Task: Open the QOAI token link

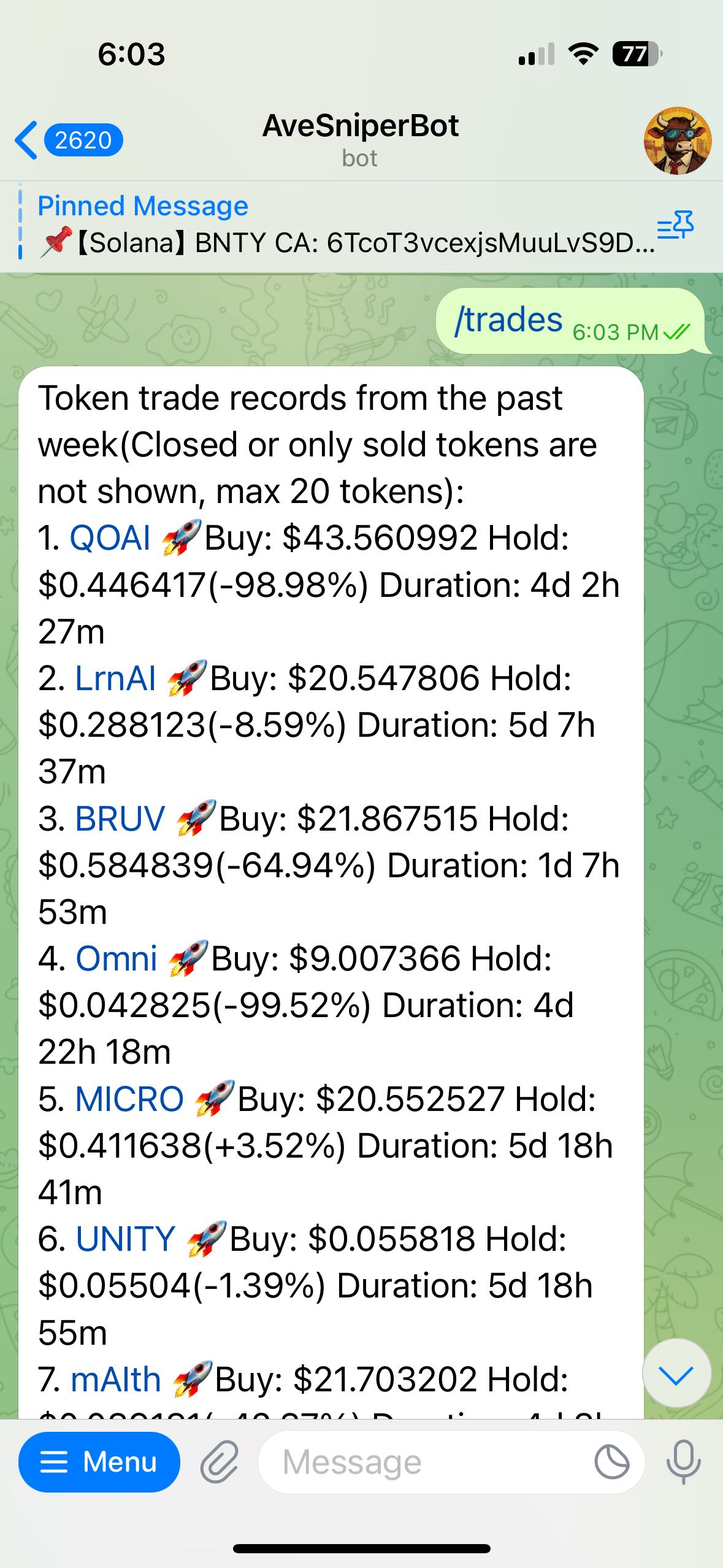Action: point(110,539)
